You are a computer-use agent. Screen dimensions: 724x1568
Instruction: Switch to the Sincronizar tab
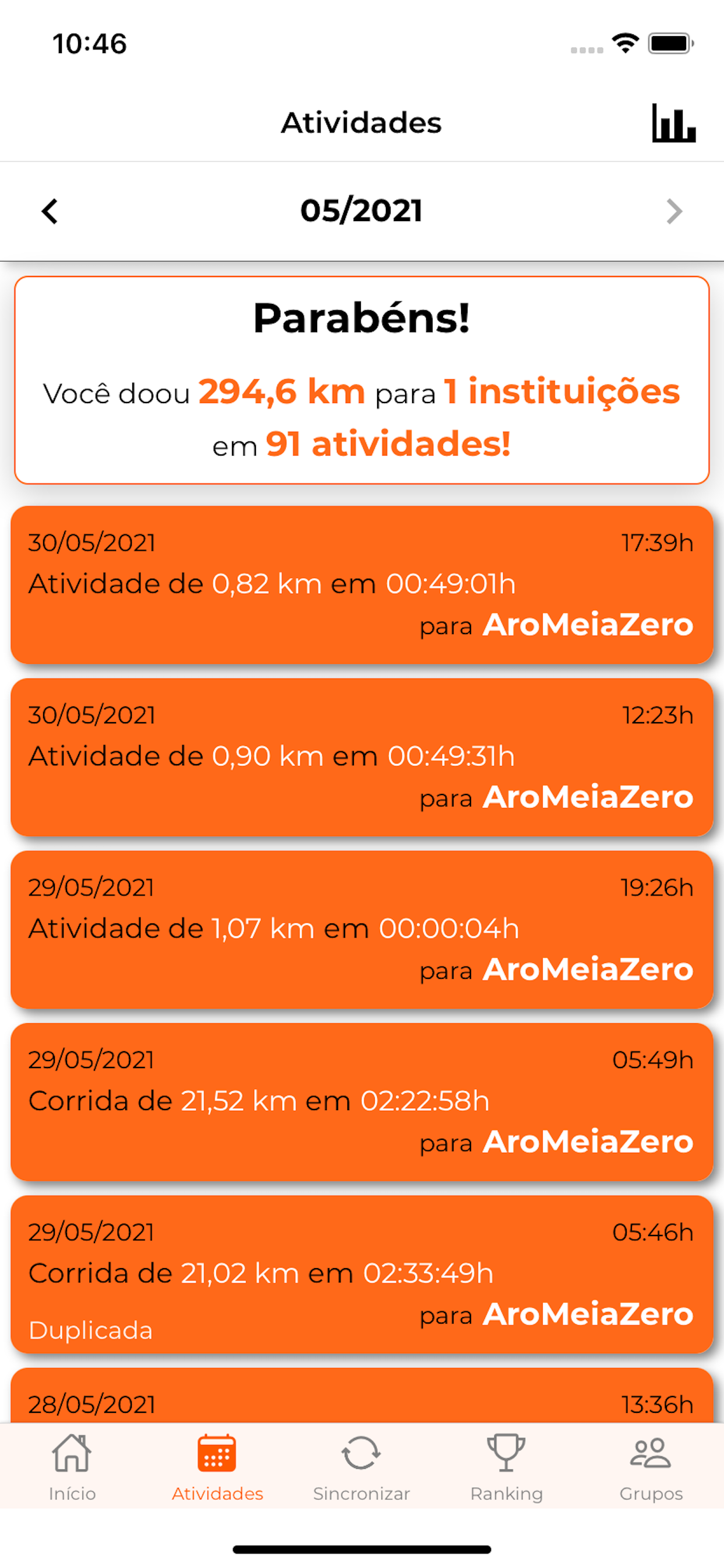[361, 1468]
